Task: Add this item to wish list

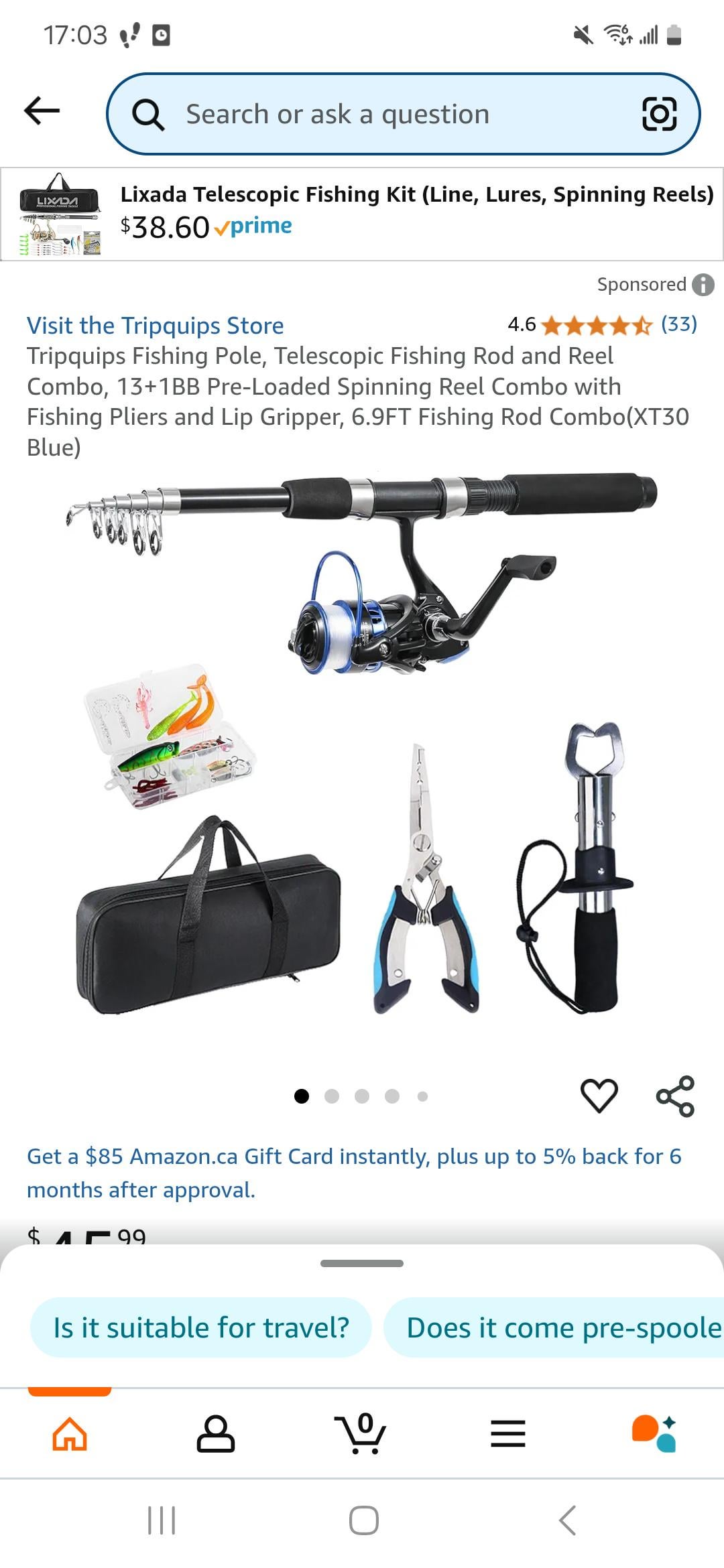Action: 599,1096
